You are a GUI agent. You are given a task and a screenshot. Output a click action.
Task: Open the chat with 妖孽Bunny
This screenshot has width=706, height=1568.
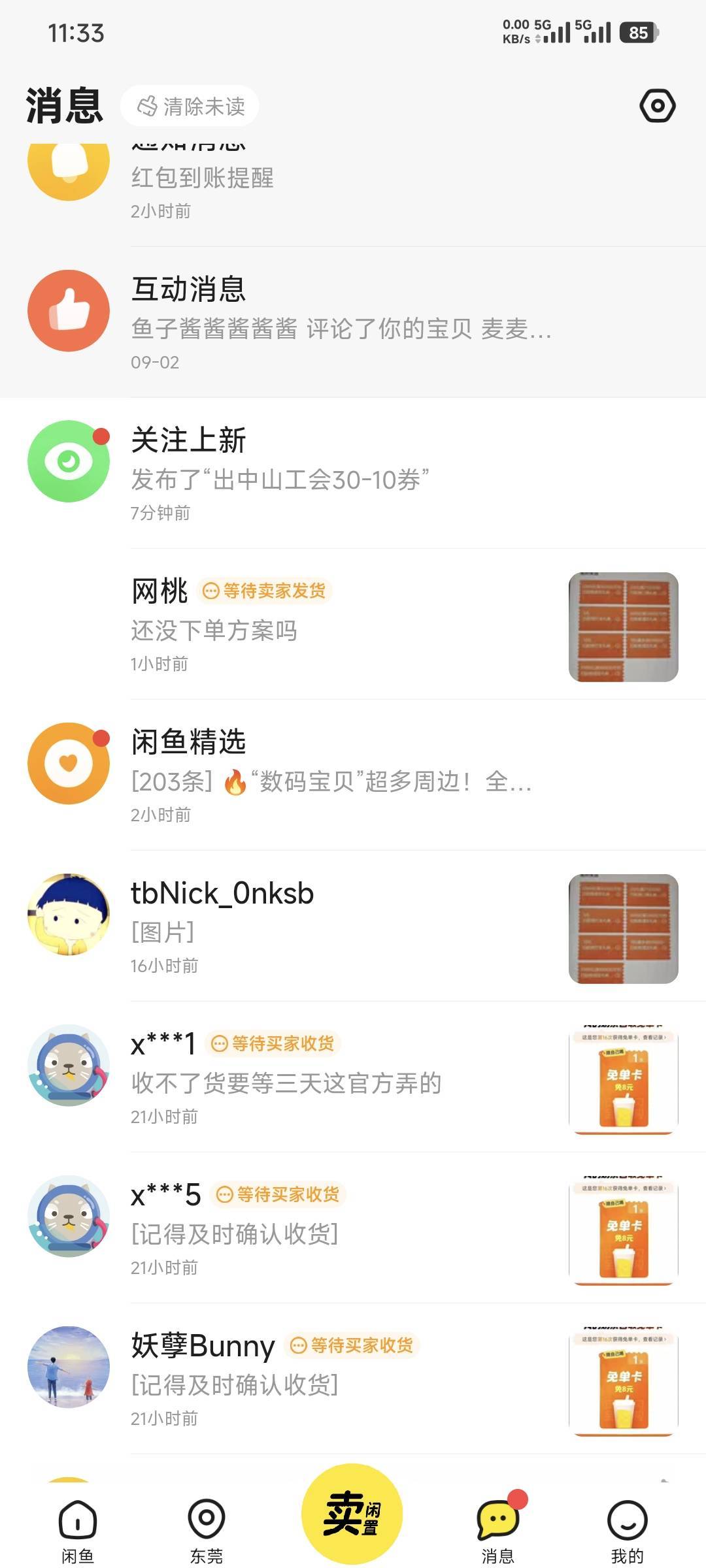click(353, 1379)
